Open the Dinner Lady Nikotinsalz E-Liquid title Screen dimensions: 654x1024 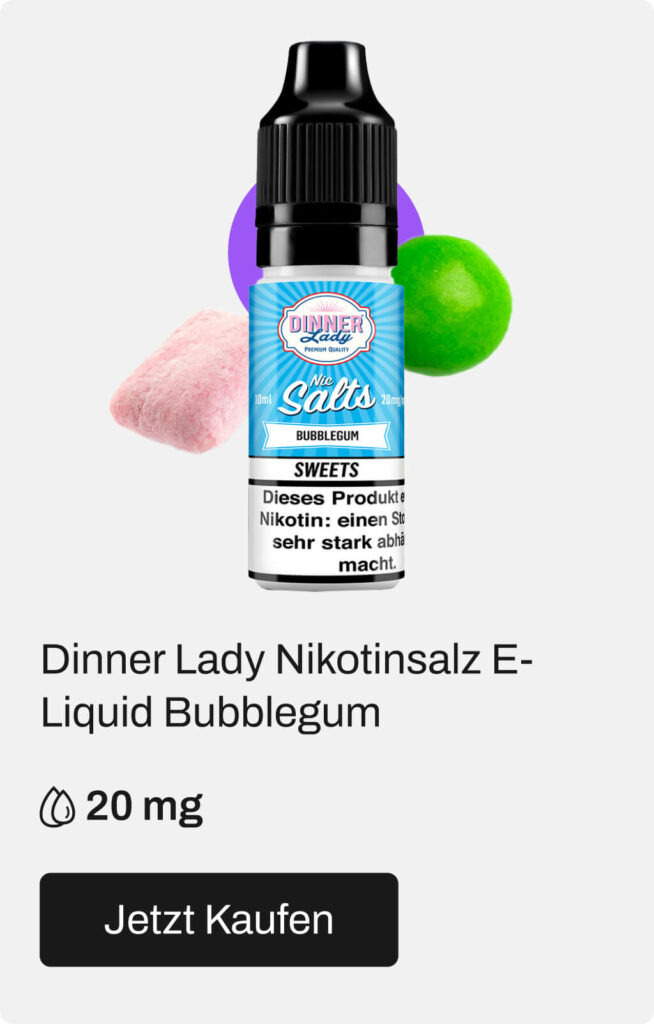point(286,687)
